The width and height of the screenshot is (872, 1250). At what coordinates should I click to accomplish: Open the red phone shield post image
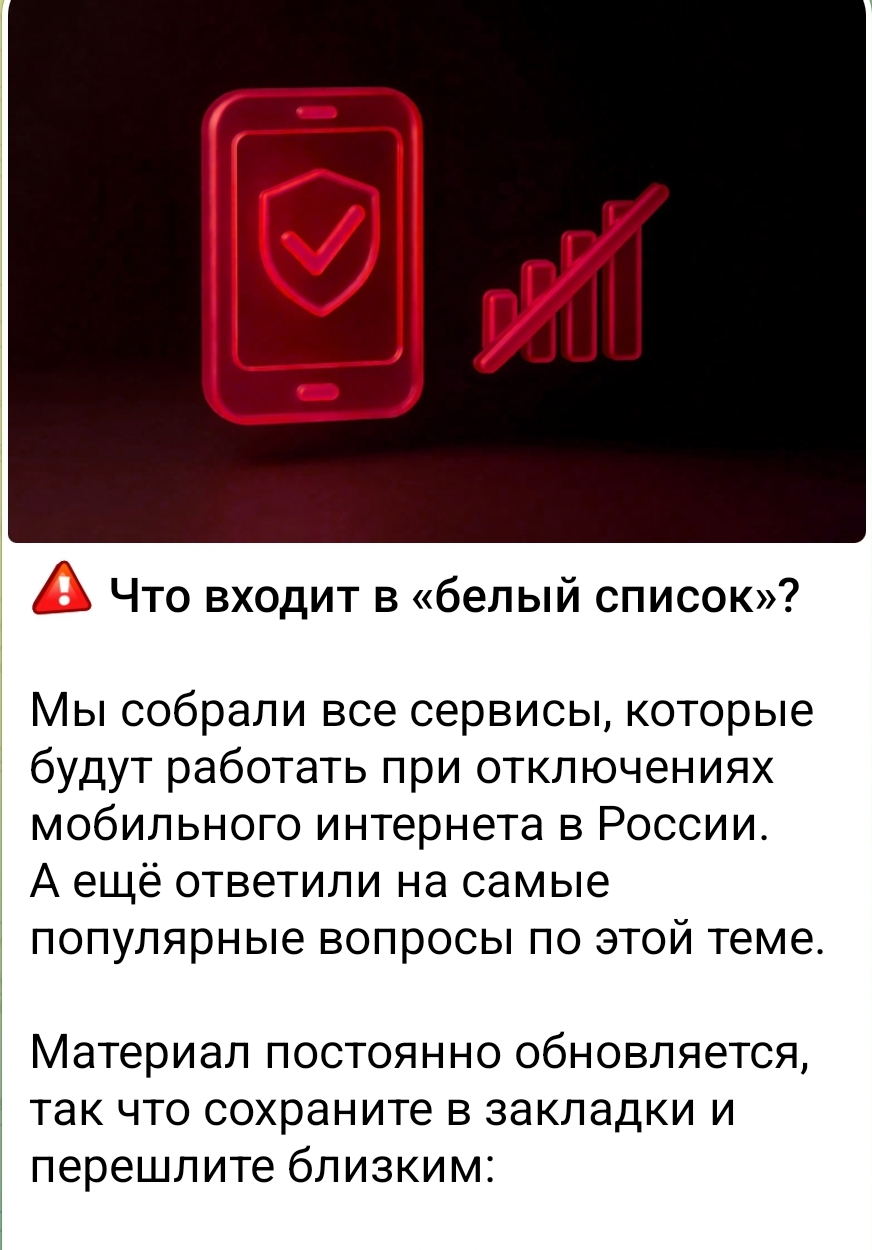point(436,272)
